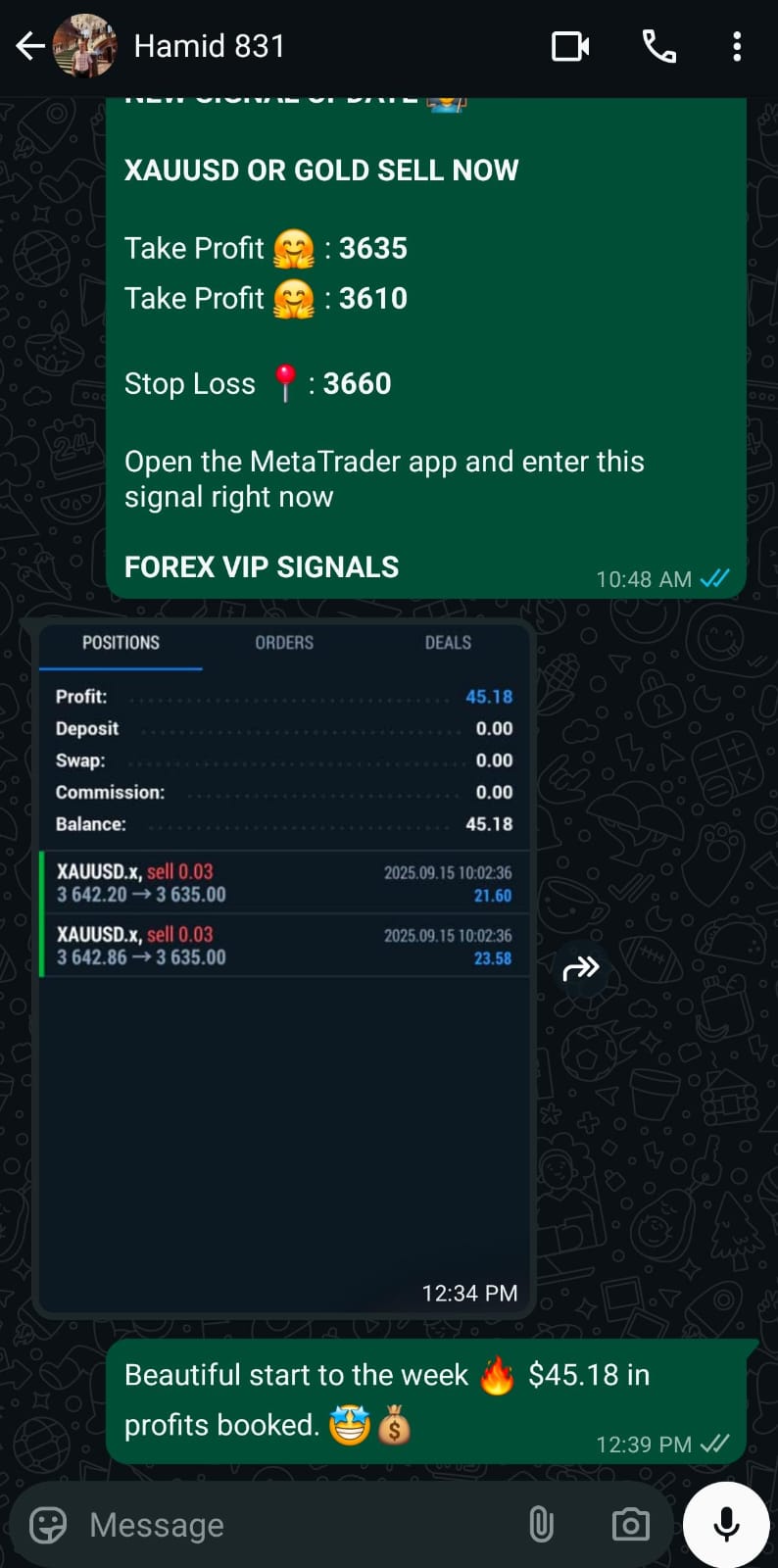Go back to the chat list
778x1568 pixels.
click(30, 46)
